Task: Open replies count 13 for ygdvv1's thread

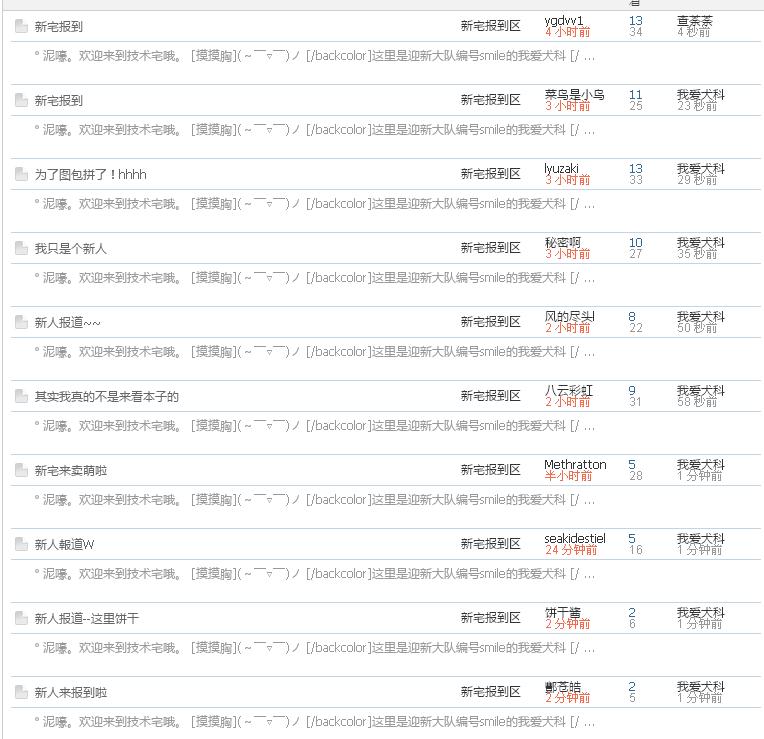Action: 635,21
